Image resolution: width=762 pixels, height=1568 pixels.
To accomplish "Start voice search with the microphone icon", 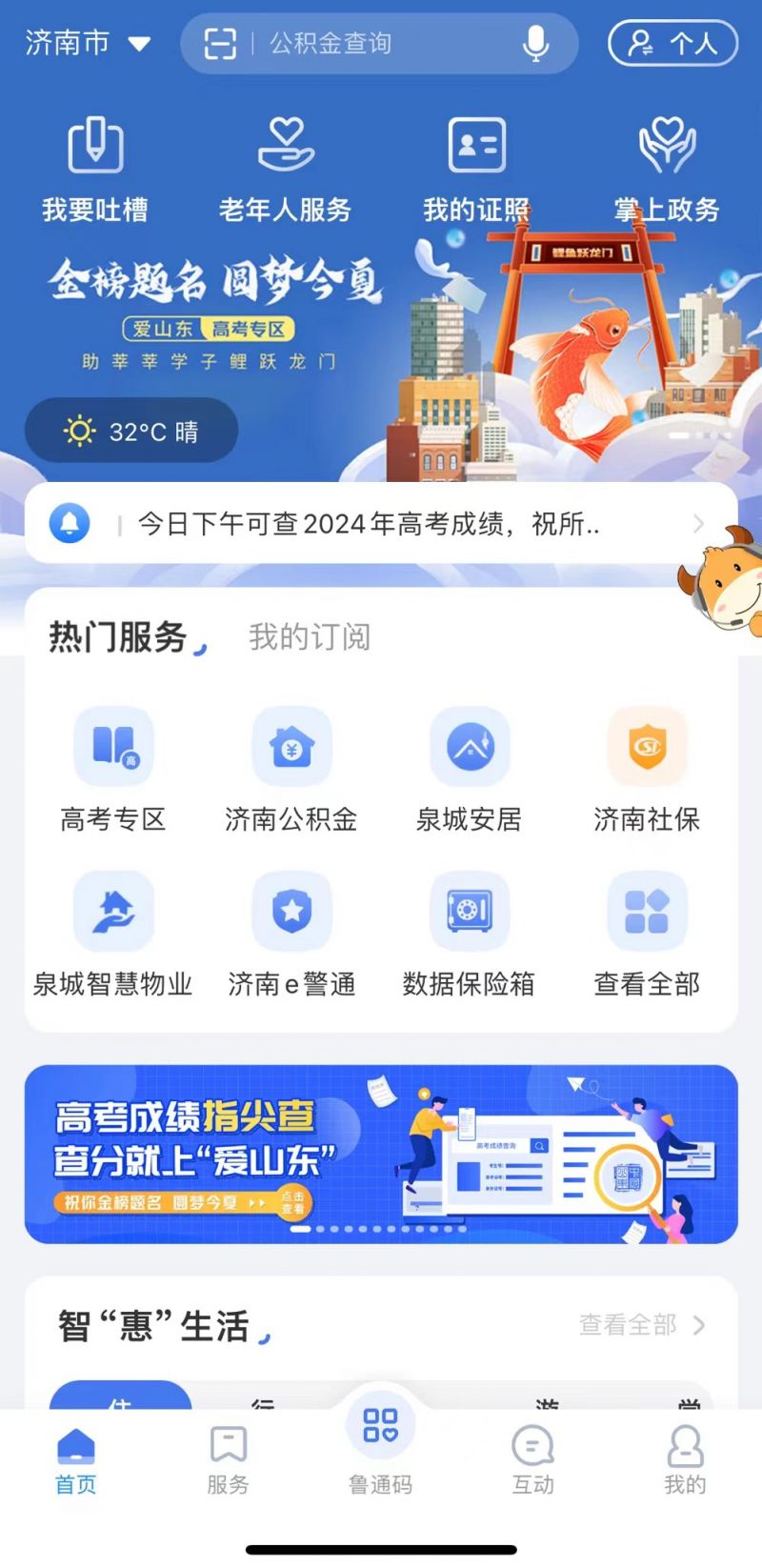I will tap(536, 44).
